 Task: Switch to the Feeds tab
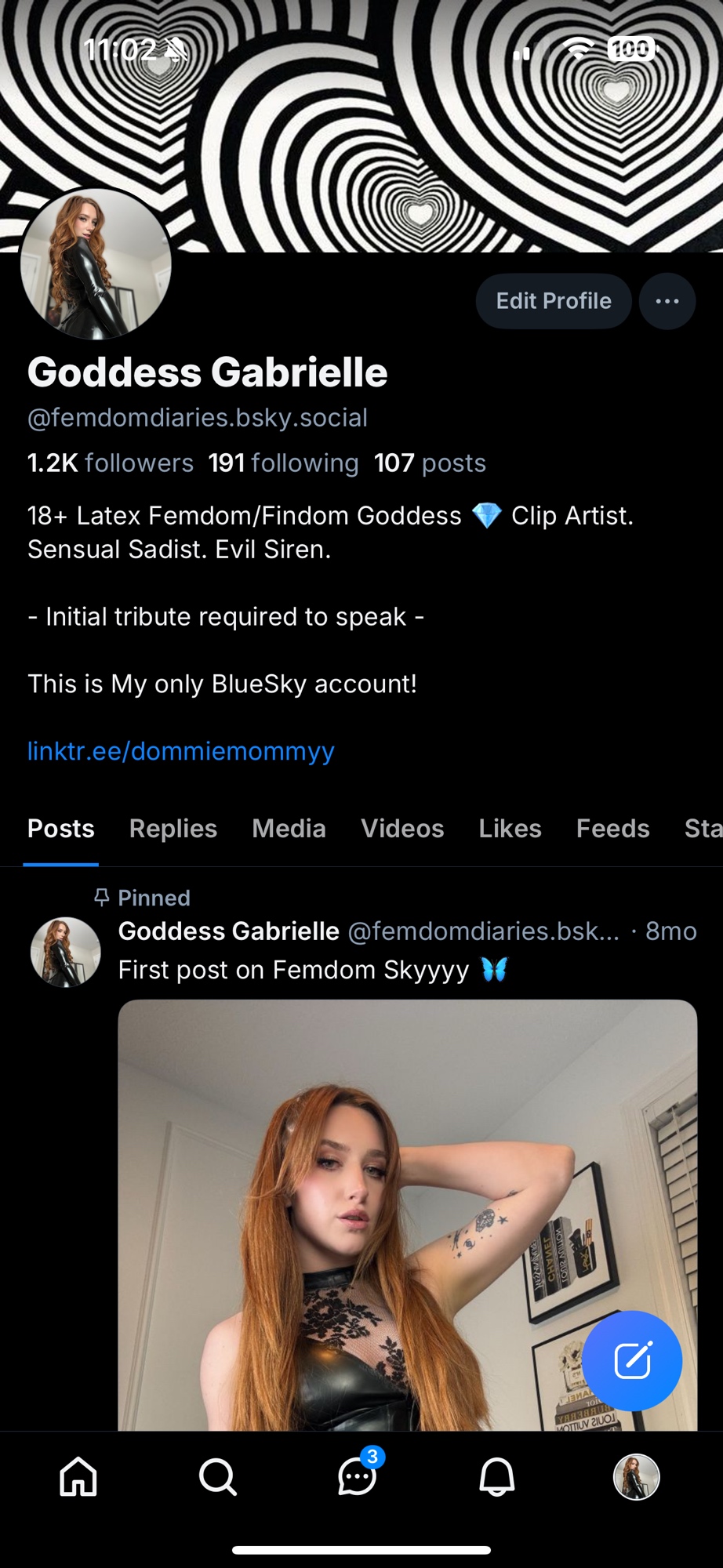click(612, 829)
